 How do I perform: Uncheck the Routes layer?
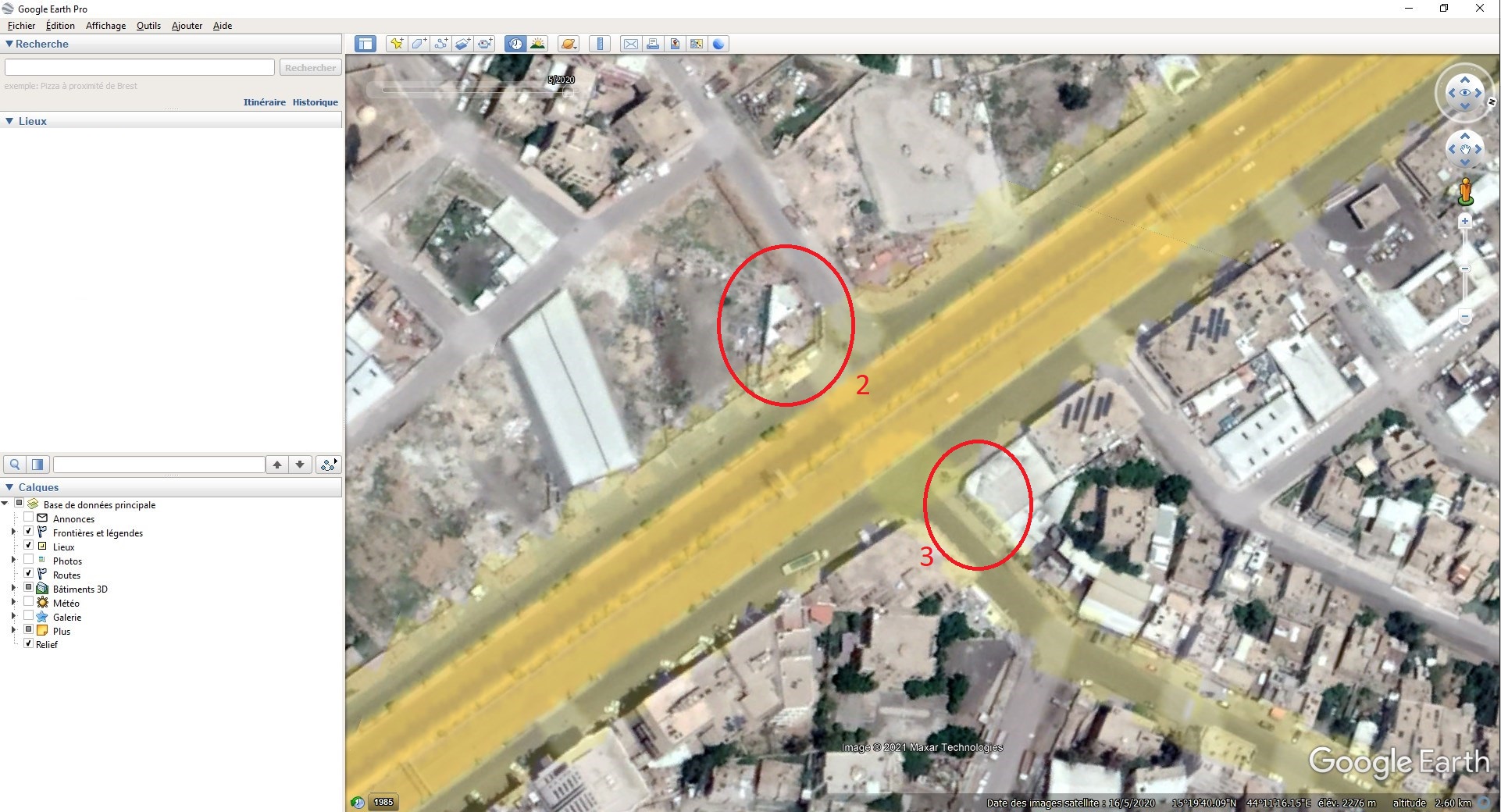tap(29, 574)
